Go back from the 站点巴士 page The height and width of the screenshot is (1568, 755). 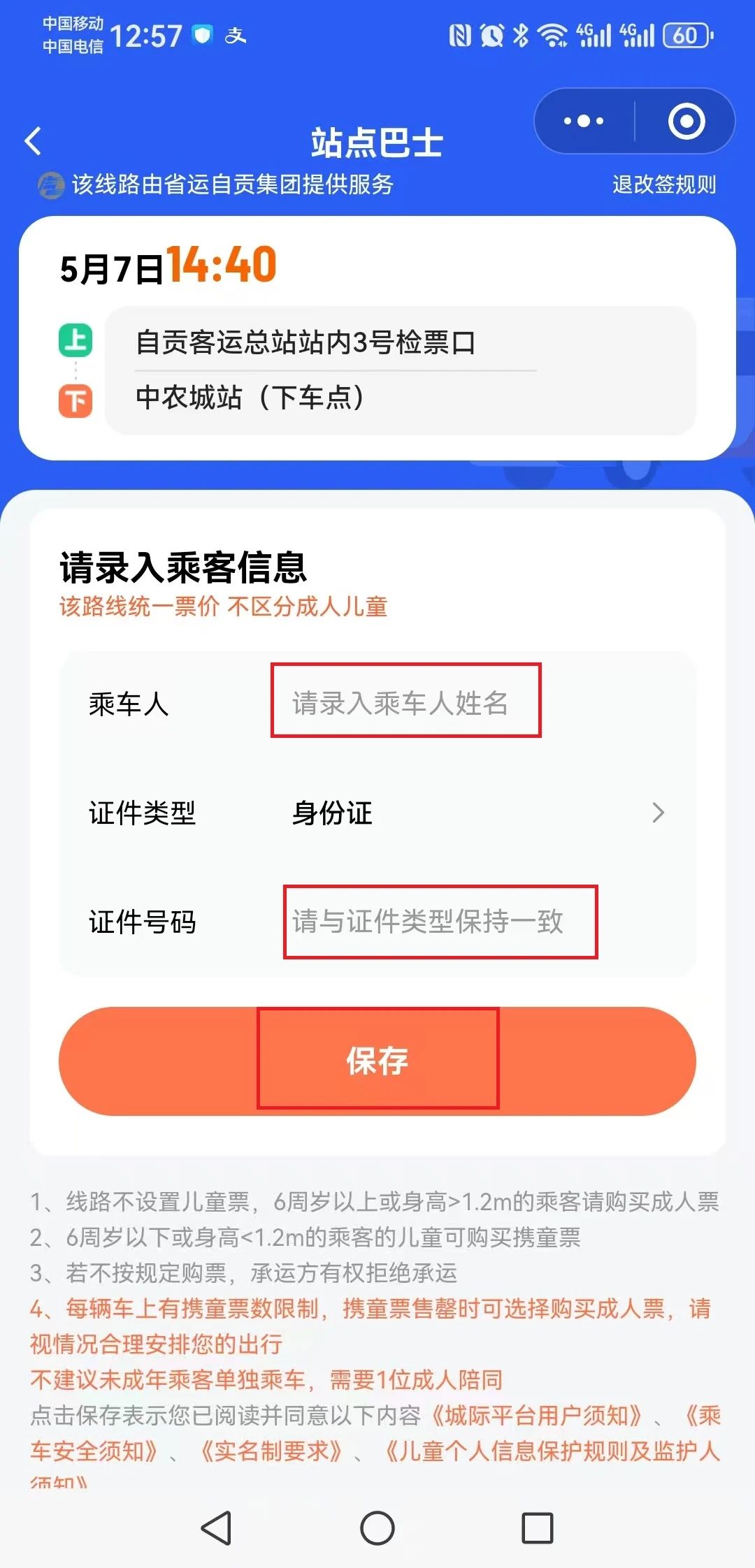pyautogui.click(x=33, y=141)
